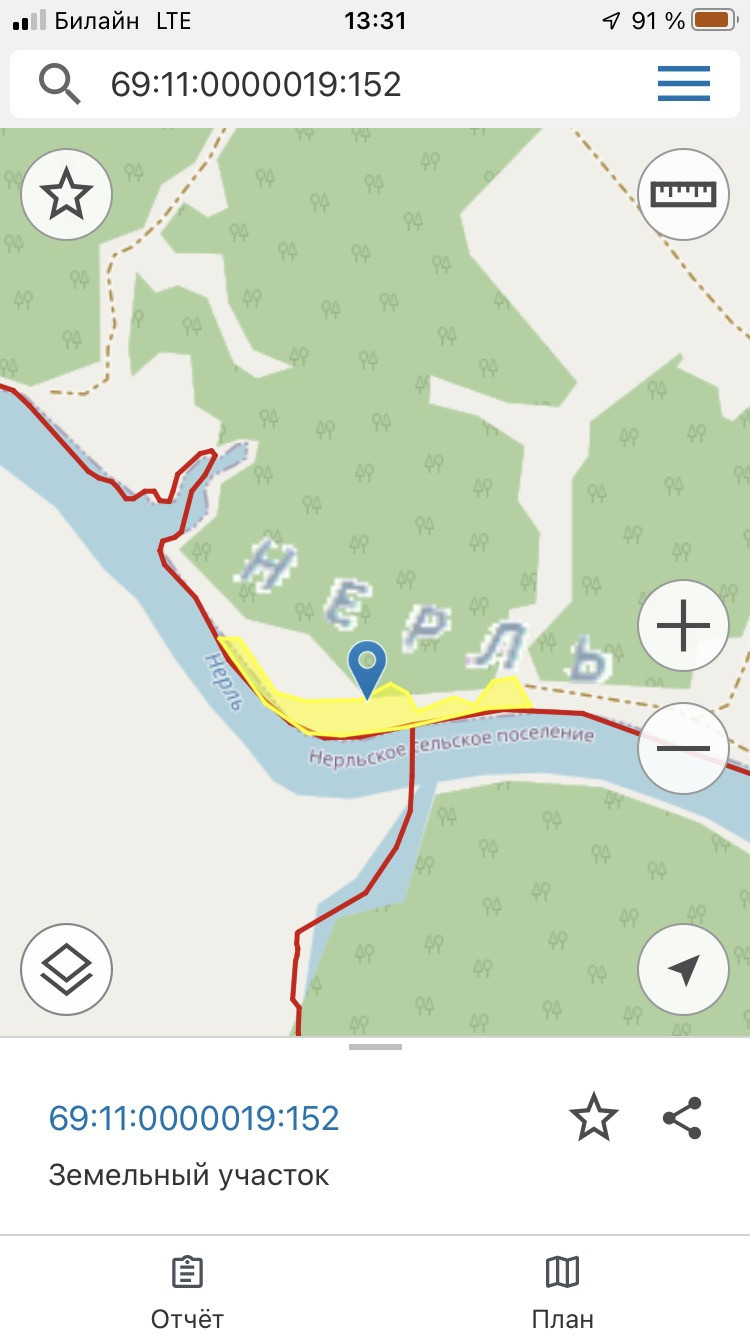Screen dimensions: 750x1334
Task: Open favorites with the star map button
Action: coord(66,194)
